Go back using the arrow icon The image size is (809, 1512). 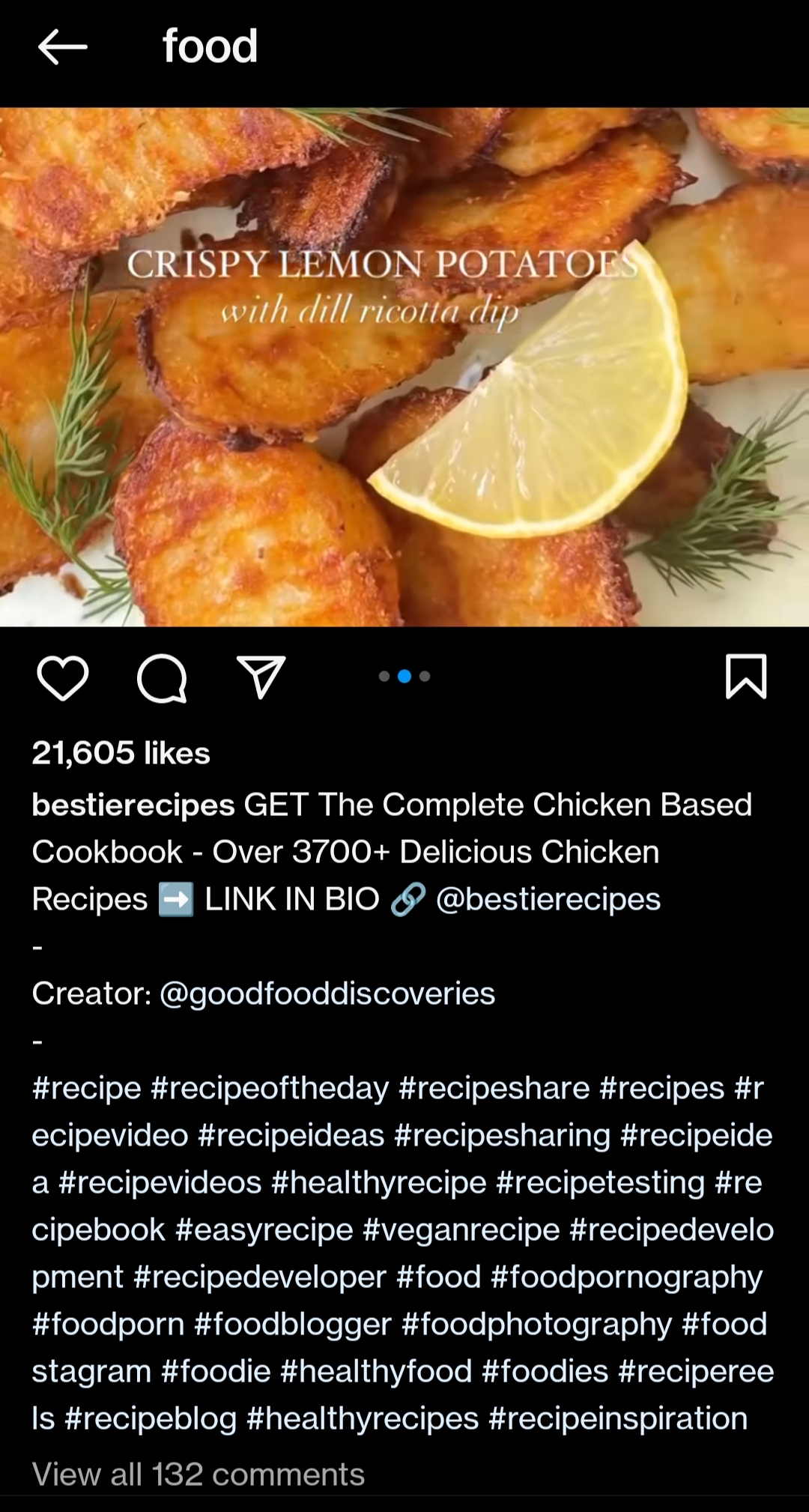(x=63, y=47)
